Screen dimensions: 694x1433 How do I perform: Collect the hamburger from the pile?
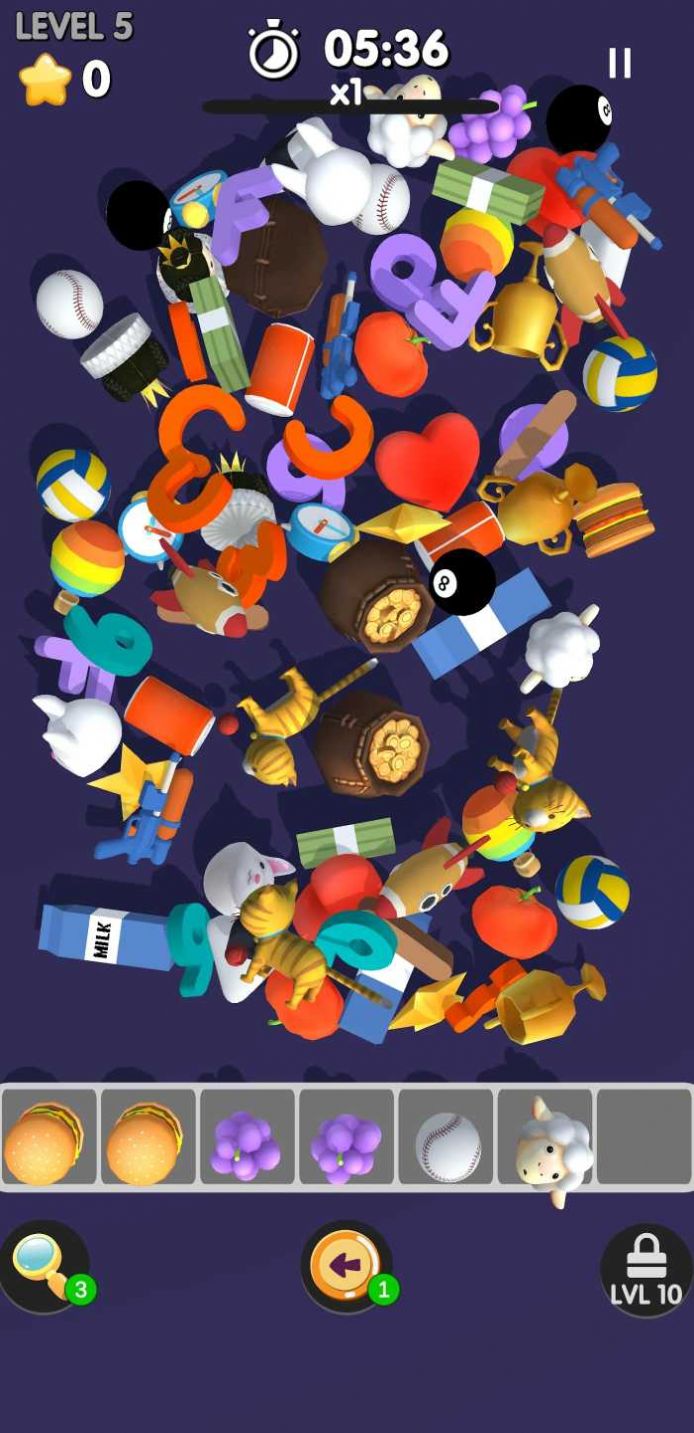click(612, 518)
